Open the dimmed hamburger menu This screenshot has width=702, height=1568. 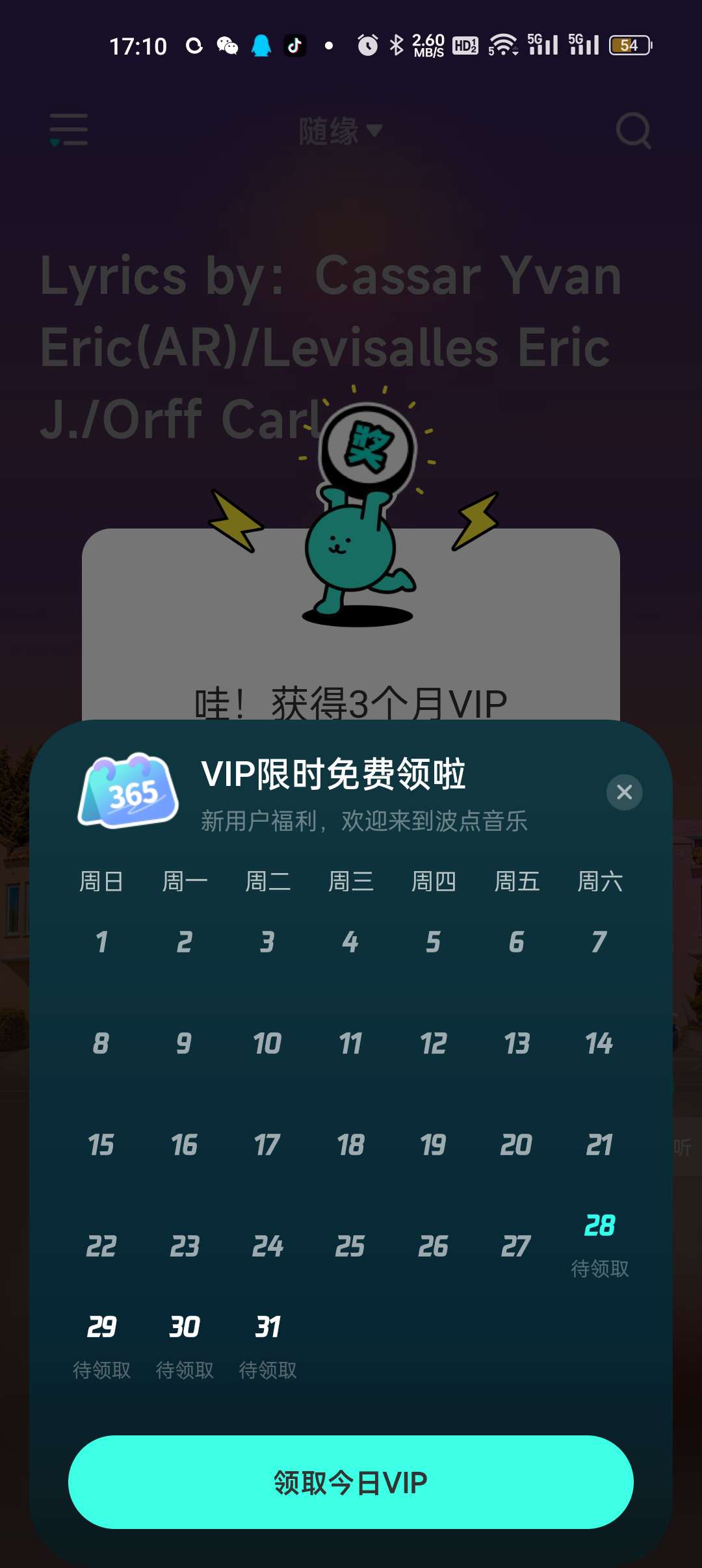point(69,130)
